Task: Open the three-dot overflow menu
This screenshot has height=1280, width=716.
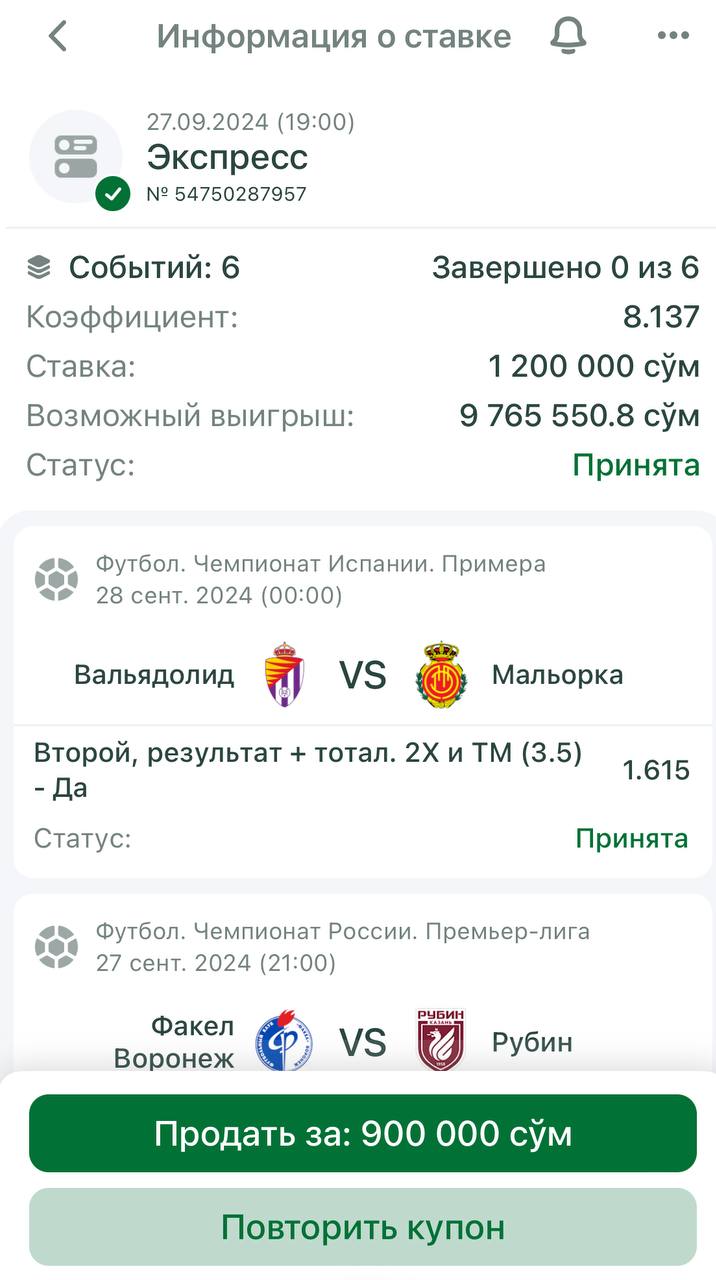Action: coord(673,37)
